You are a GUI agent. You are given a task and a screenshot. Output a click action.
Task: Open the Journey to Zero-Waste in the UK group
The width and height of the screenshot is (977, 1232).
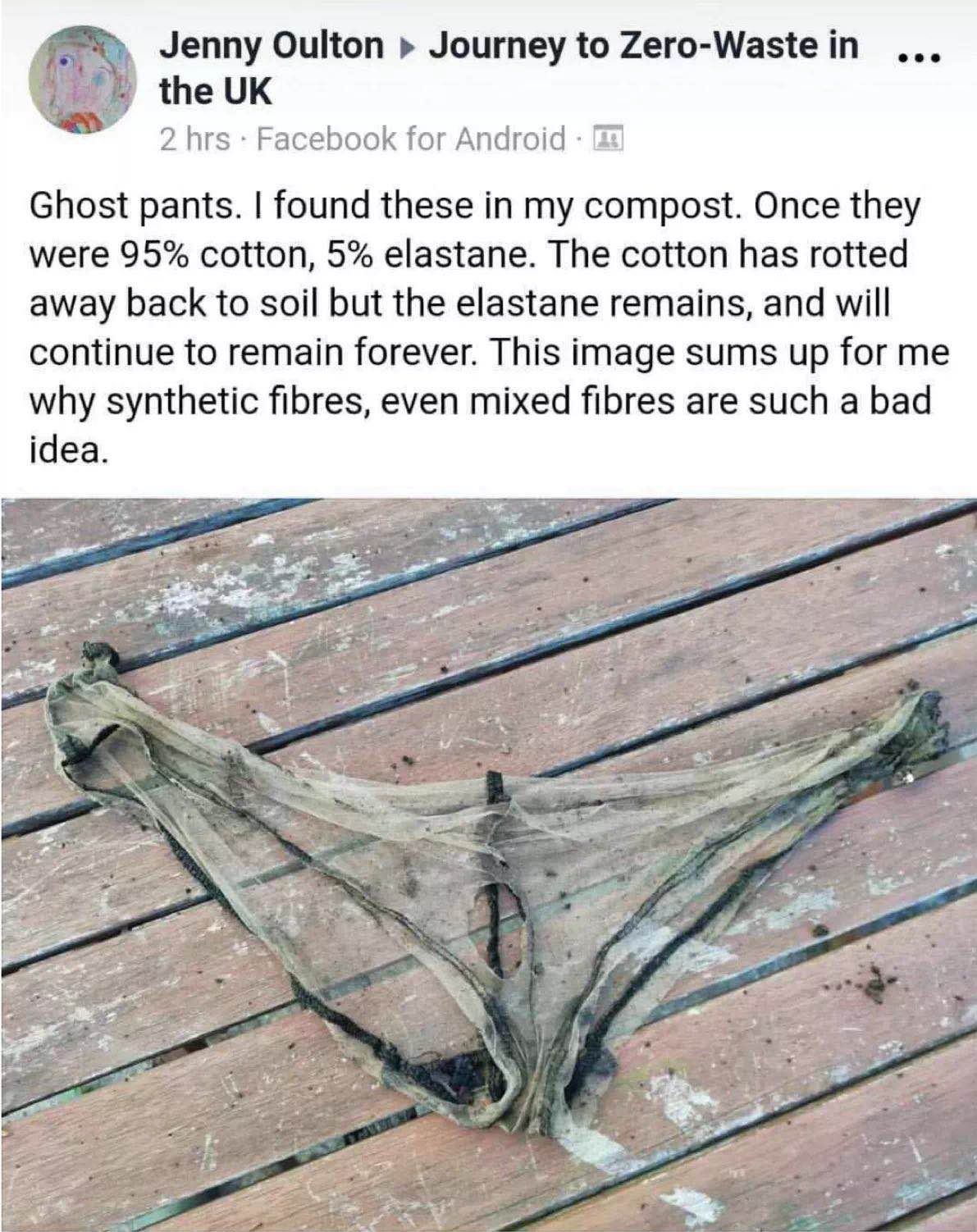tap(642, 46)
